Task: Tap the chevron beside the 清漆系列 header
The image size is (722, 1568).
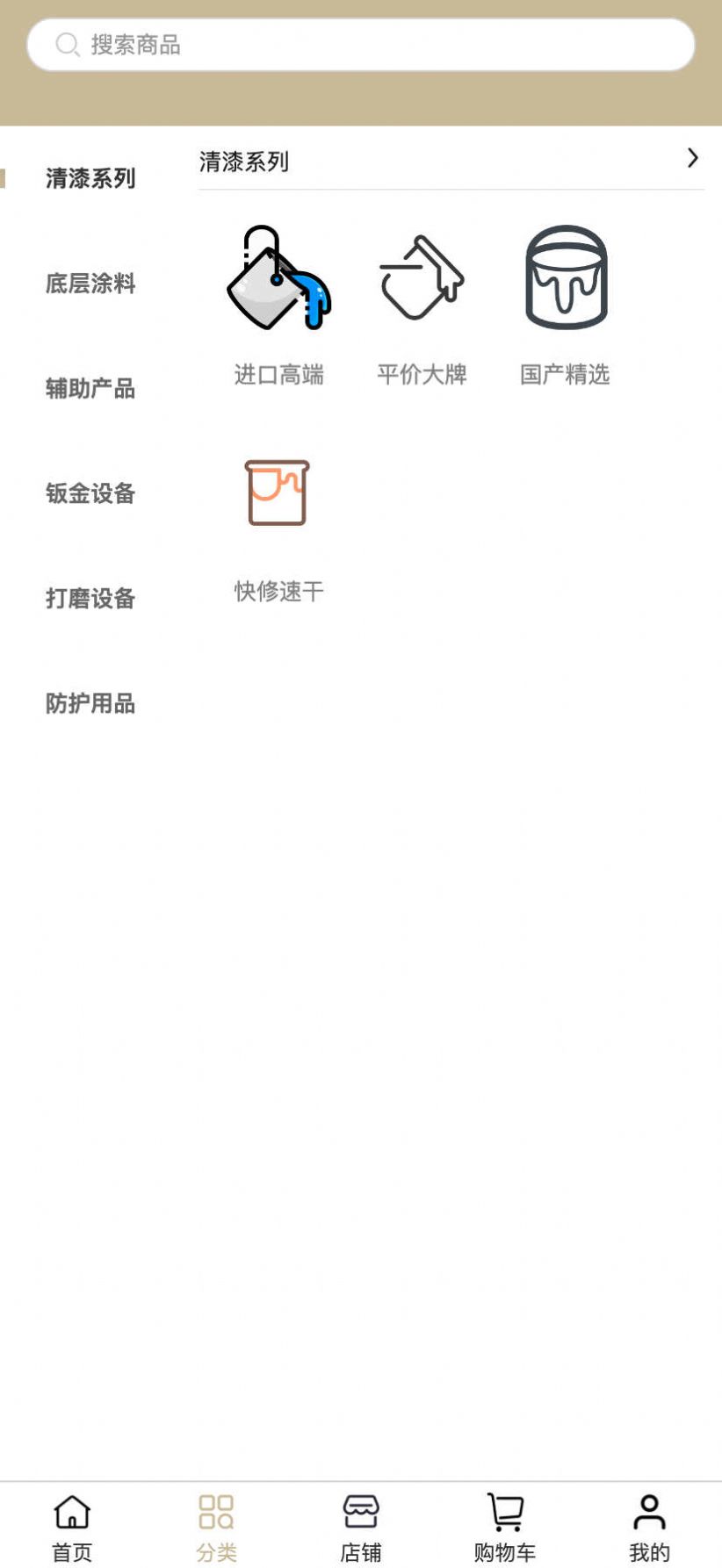Action: [692, 158]
